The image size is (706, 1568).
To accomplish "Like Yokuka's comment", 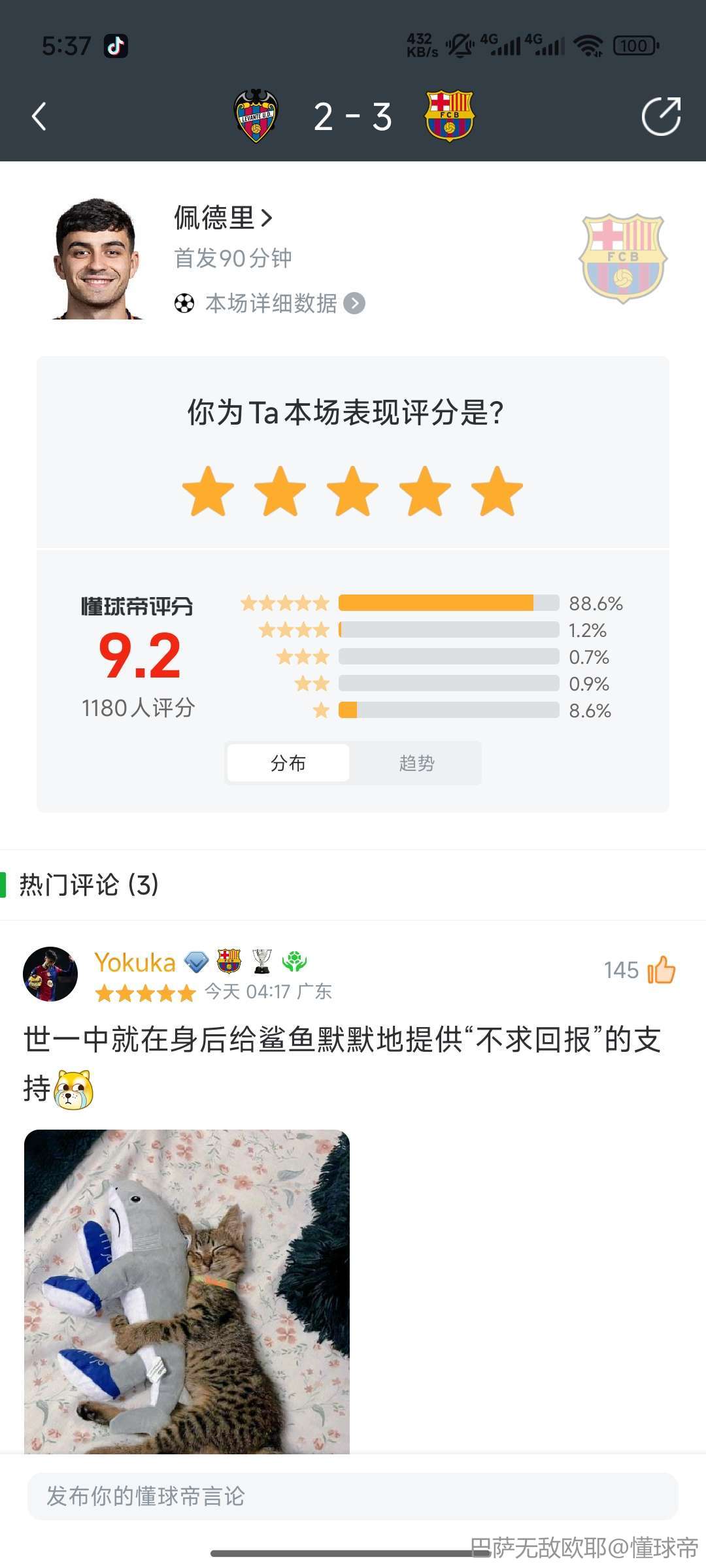I will pos(661,970).
